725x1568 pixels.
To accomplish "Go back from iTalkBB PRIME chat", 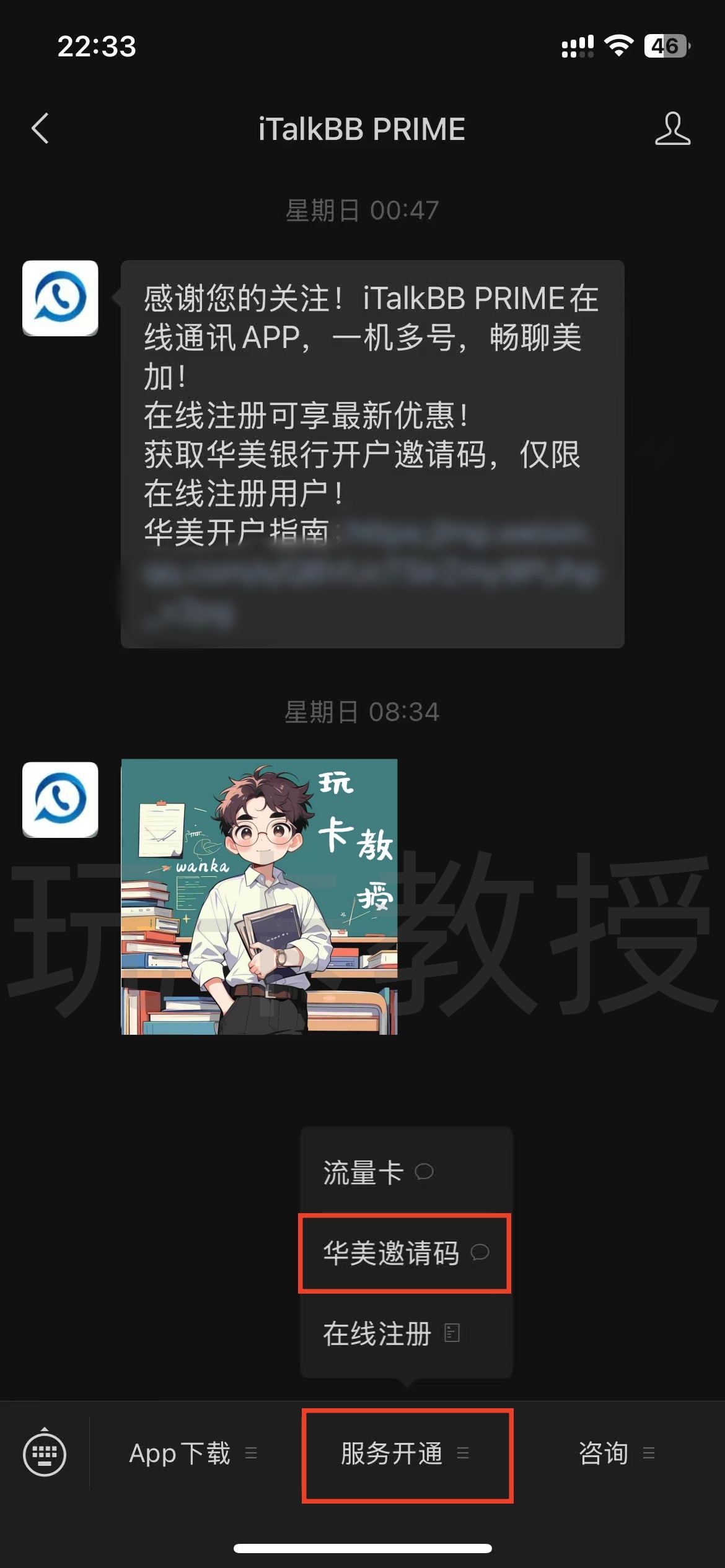I will click(x=40, y=129).
